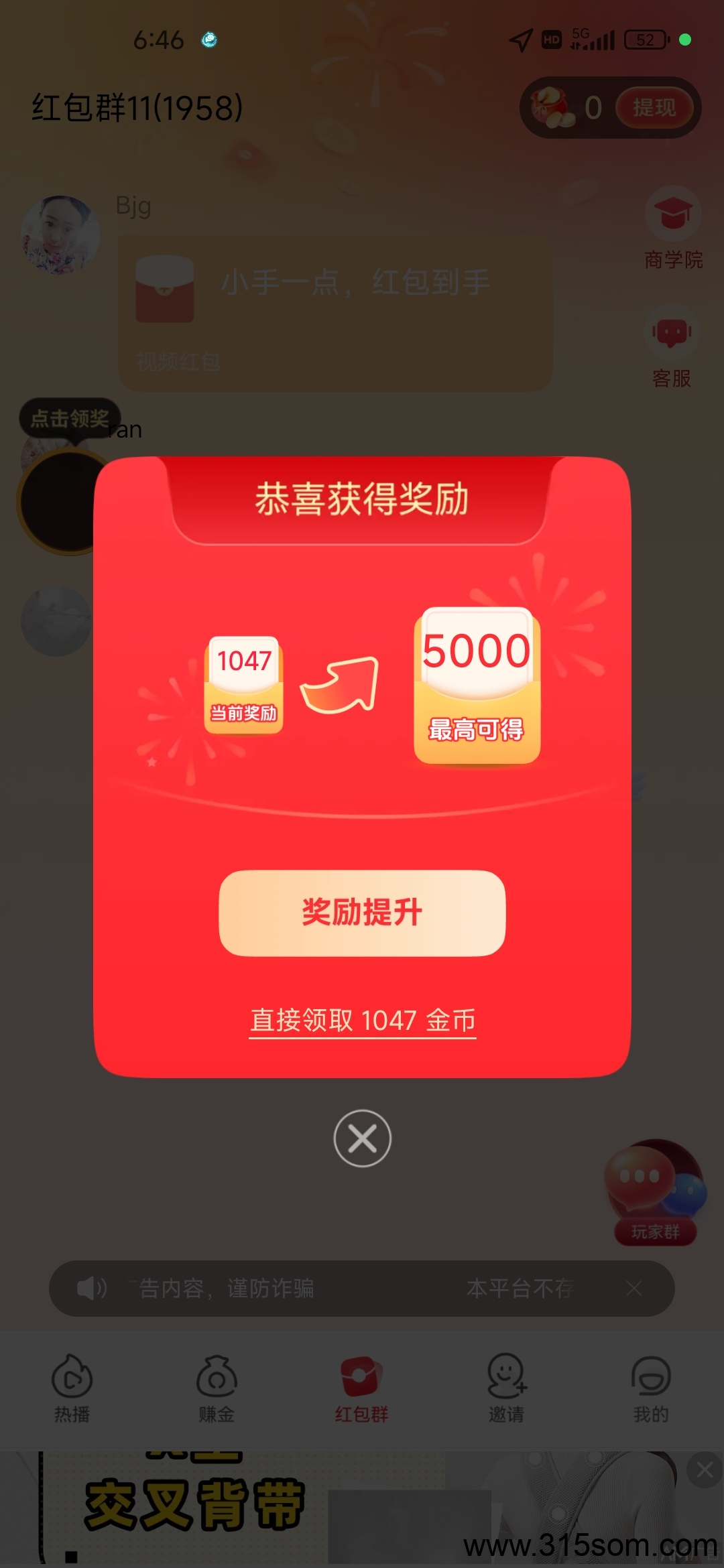This screenshot has height=1568, width=724.
Task: Close the bottom ad banner
Action: [705, 1470]
